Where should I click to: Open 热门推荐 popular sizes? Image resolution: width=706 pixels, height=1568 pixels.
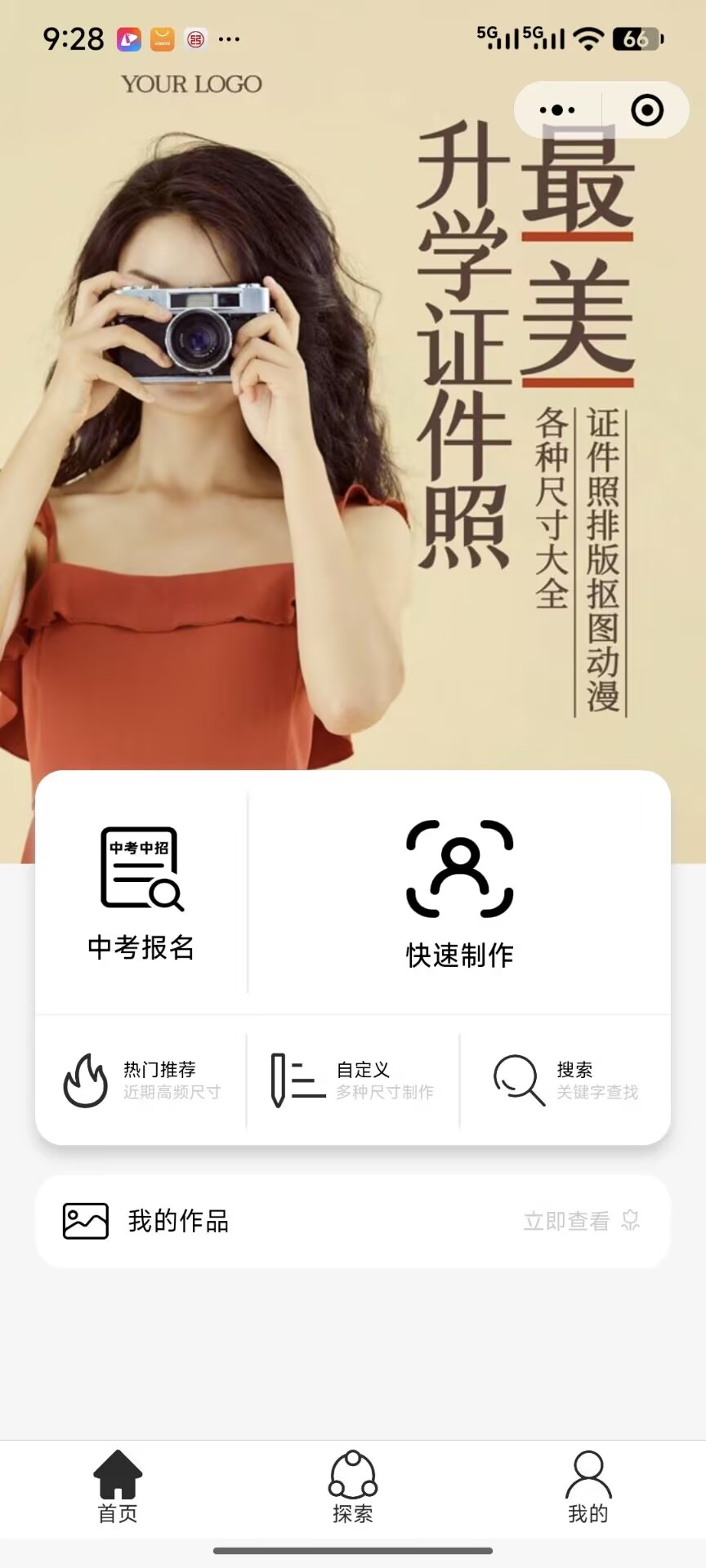coord(141,1080)
